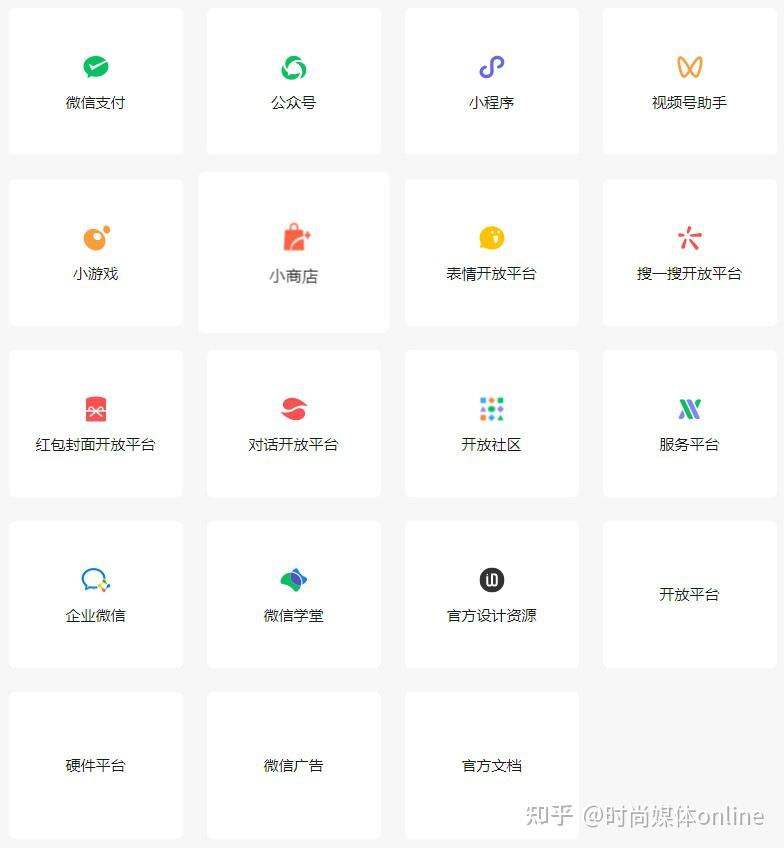The width and height of the screenshot is (784, 848).
Task: Select the 公众号 tile
Action: click(293, 83)
